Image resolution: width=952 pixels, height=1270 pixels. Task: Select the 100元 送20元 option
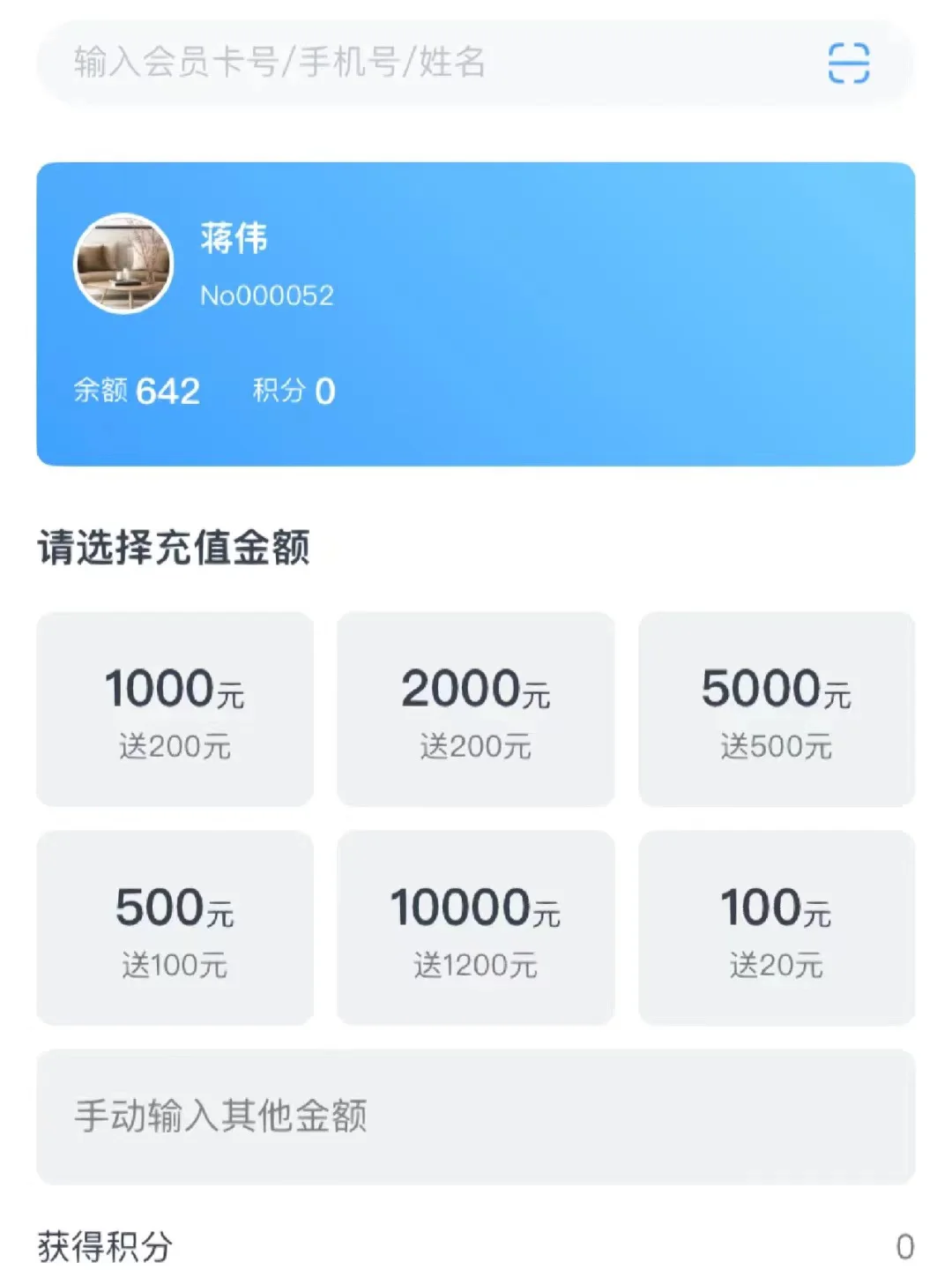tap(777, 926)
